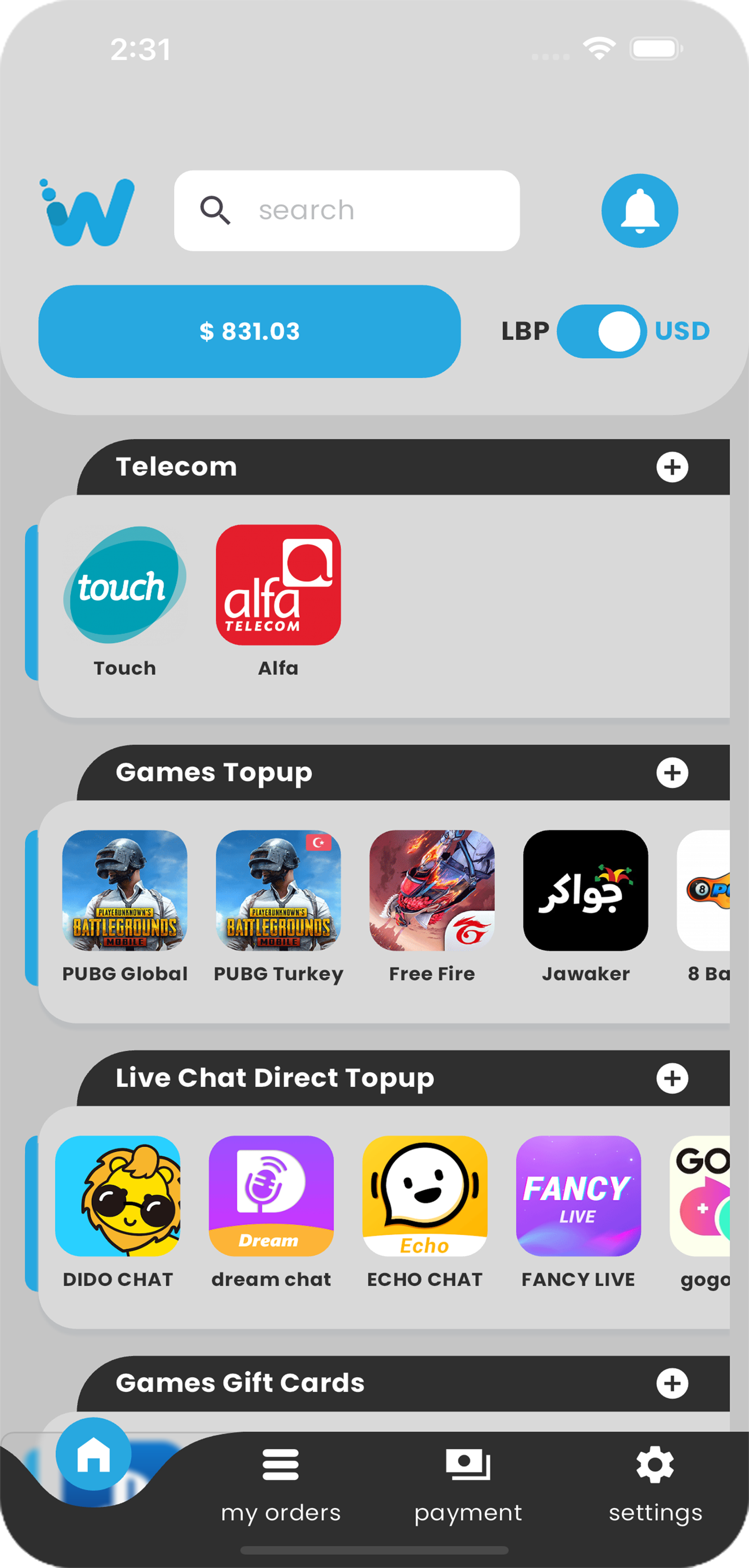Screen dimensions: 749x1568
Task: Expand the Games Gift Cards section
Action: [x=672, y=1384]
